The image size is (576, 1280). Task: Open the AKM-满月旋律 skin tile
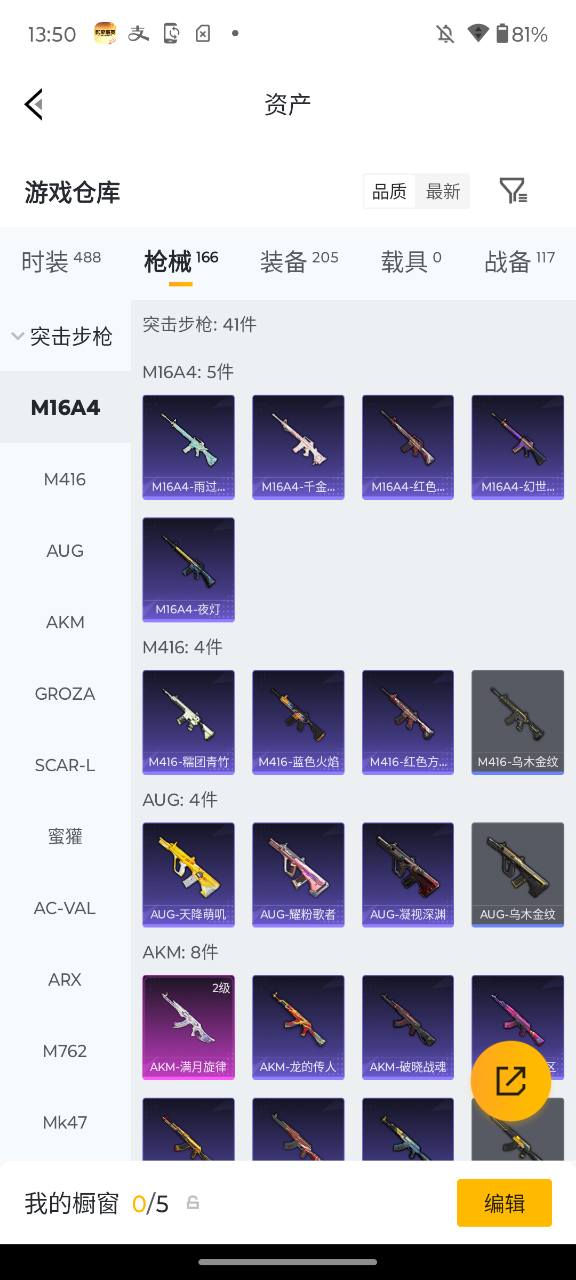pos(188,1028)
